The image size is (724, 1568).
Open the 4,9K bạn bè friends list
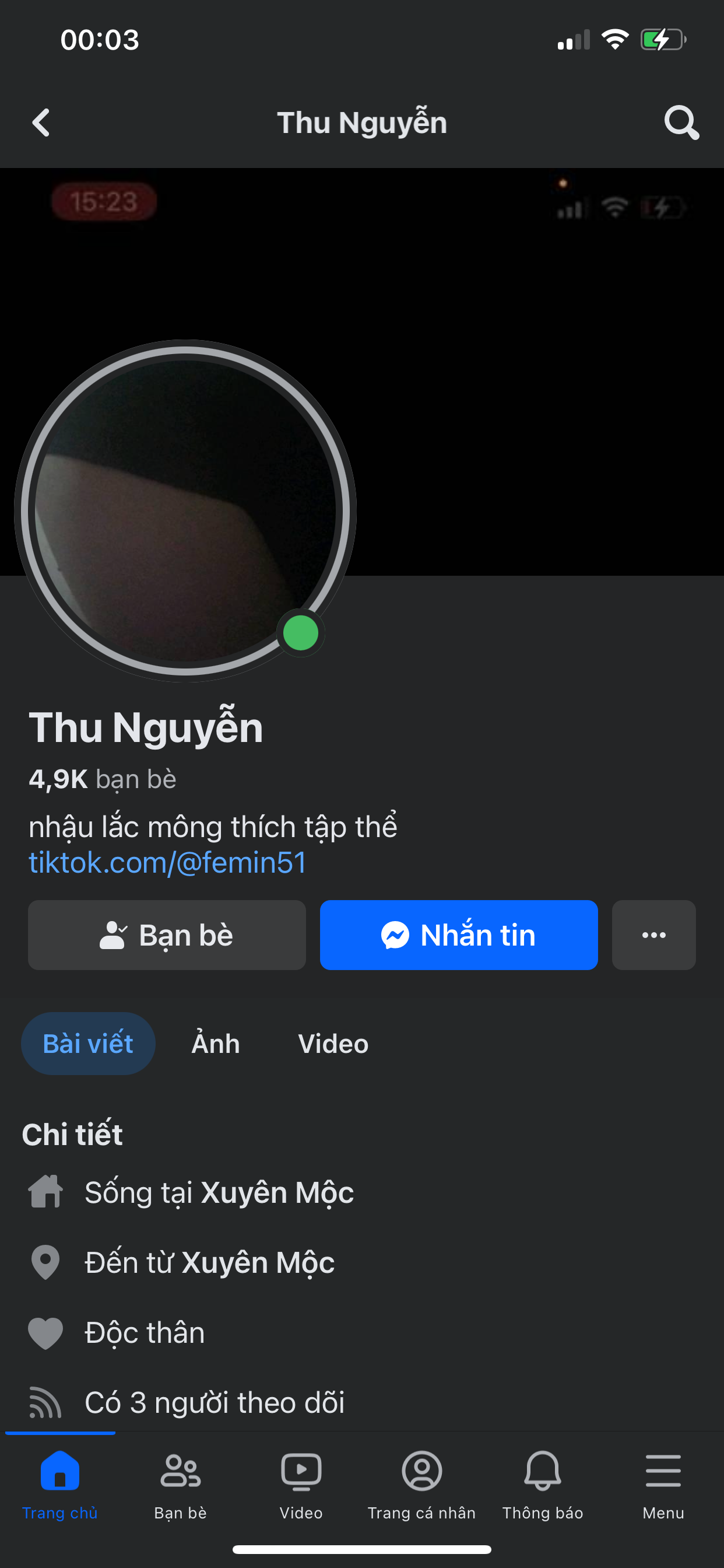pos(102,779)
